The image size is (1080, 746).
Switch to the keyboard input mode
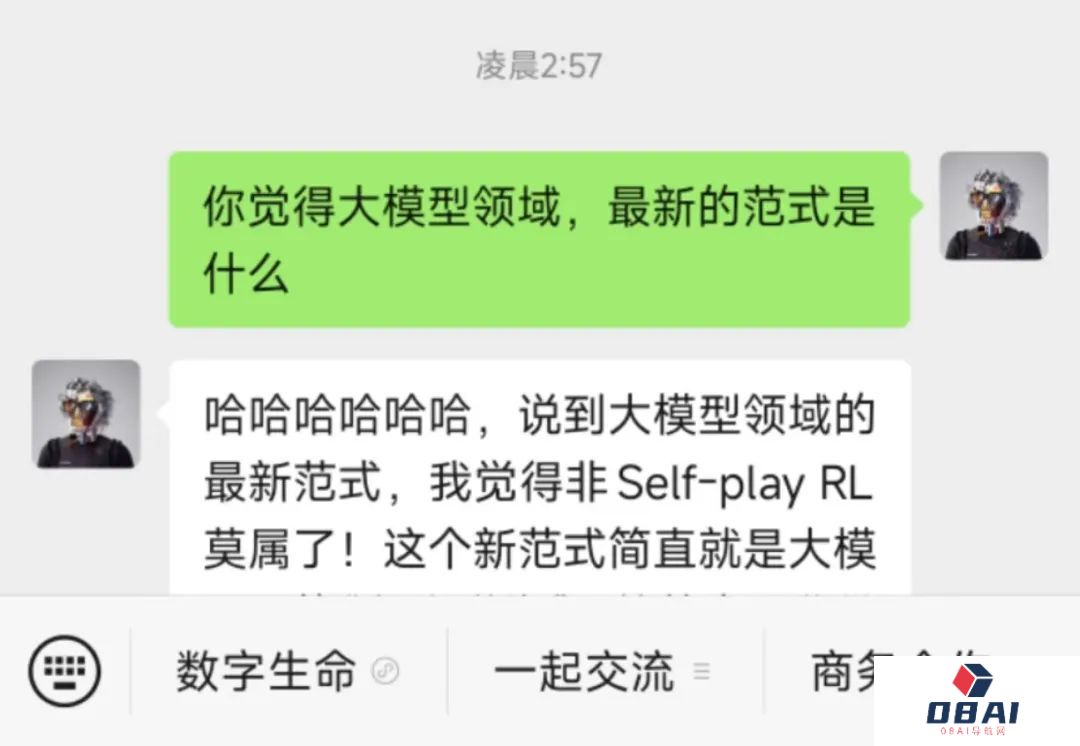64,670
